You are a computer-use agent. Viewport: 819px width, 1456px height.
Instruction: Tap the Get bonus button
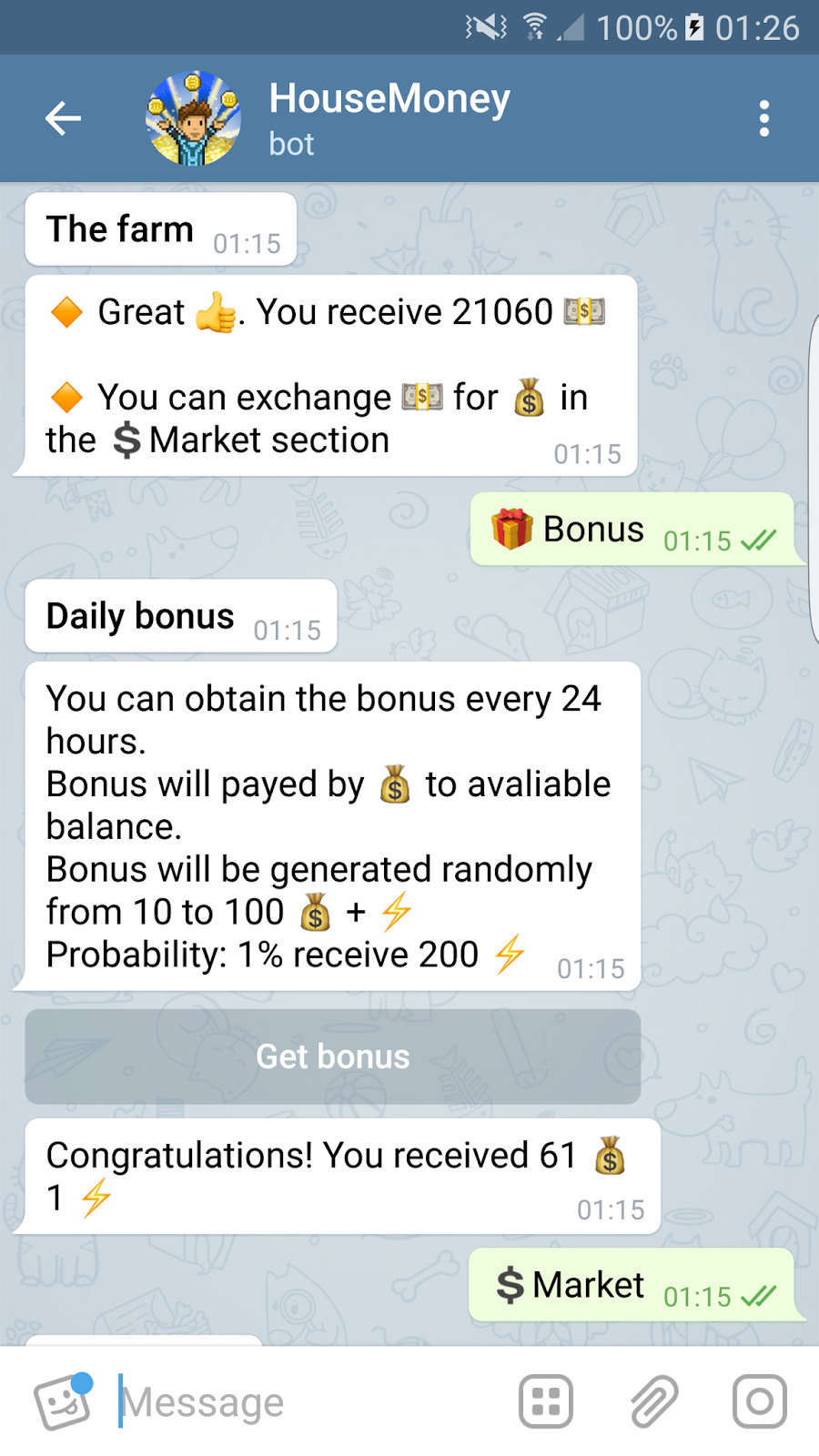pos(333,1057)
